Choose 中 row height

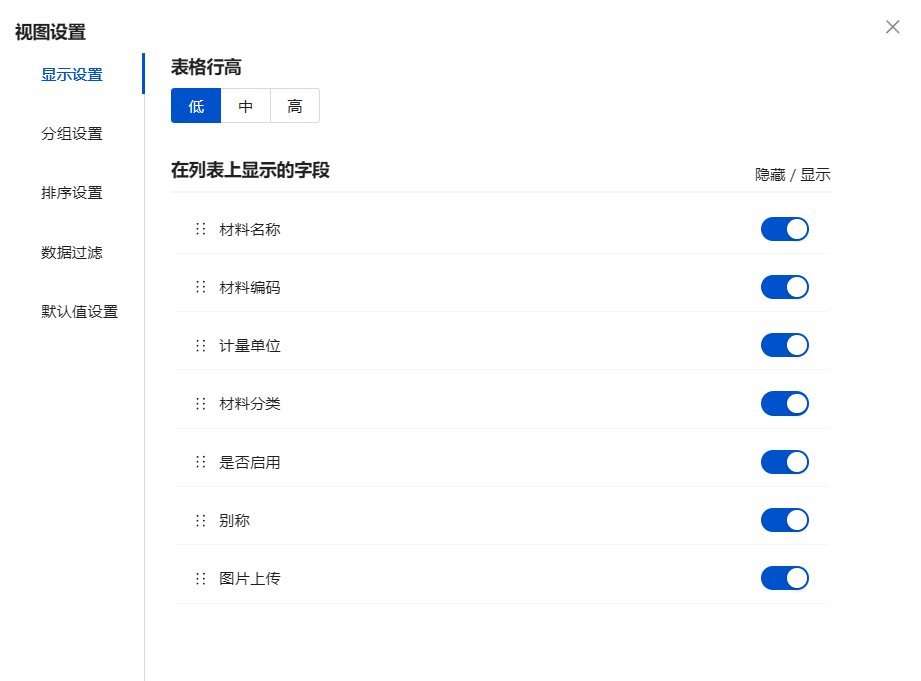245,106
